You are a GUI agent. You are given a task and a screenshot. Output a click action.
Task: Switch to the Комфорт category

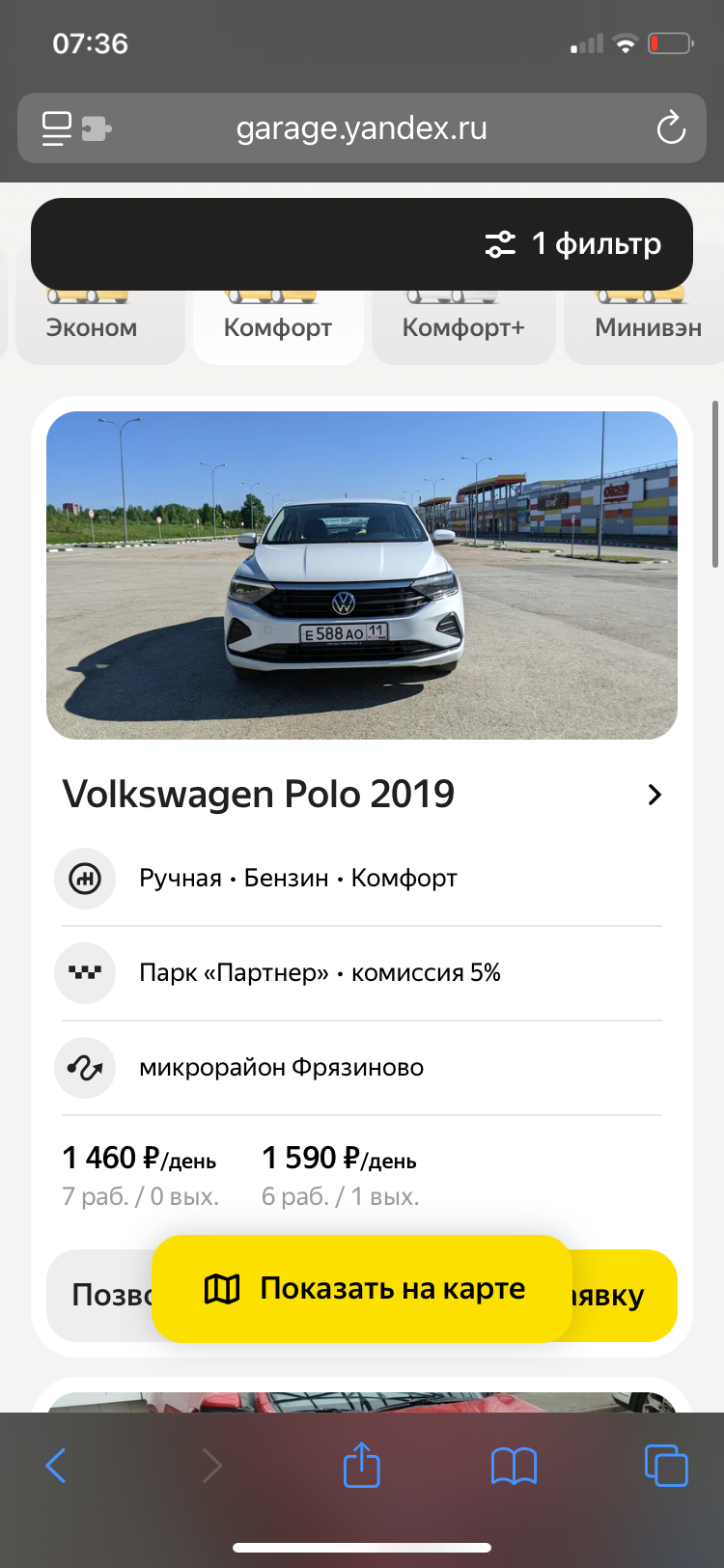click(x=278, y=326)
